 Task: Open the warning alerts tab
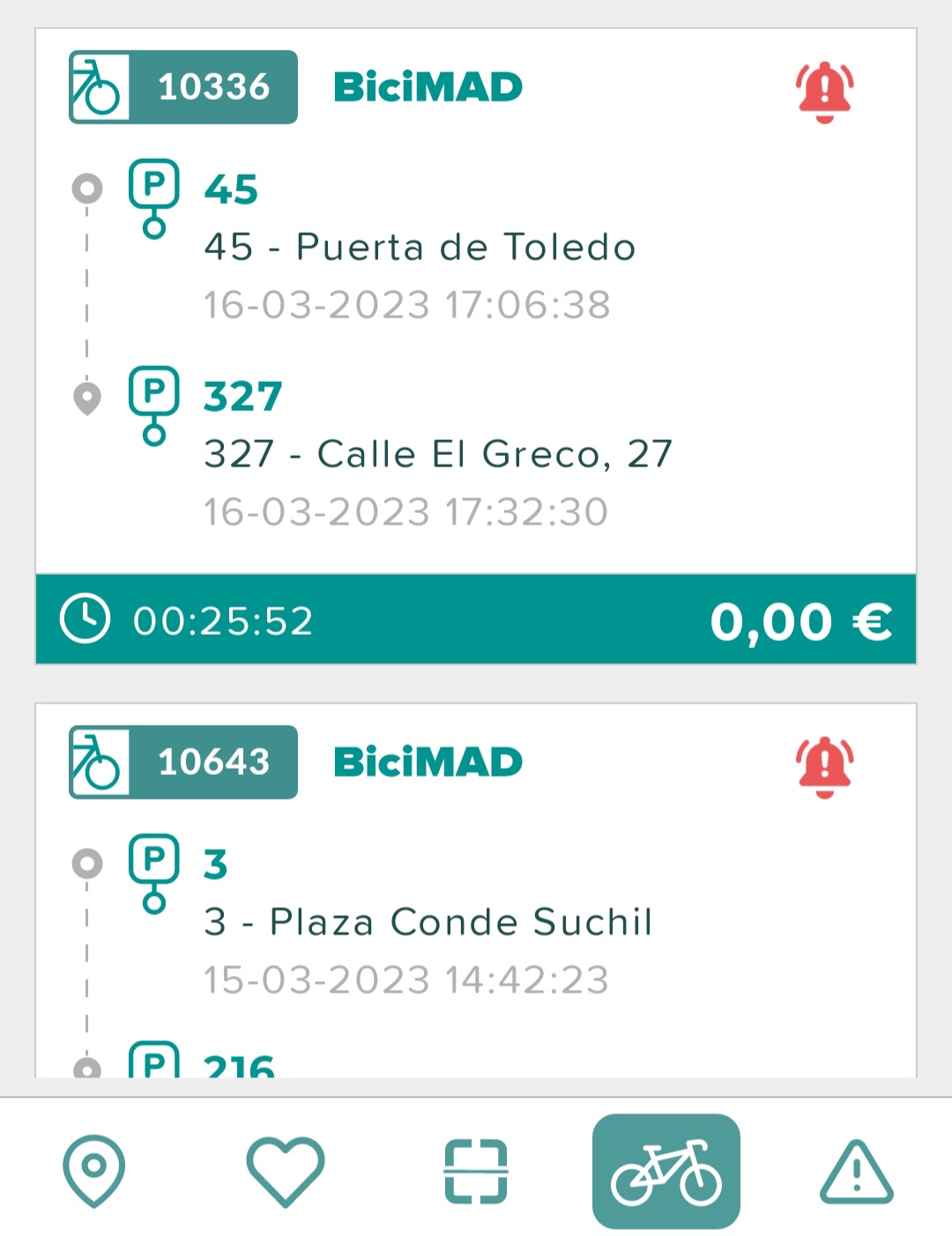coord(857,1171)
